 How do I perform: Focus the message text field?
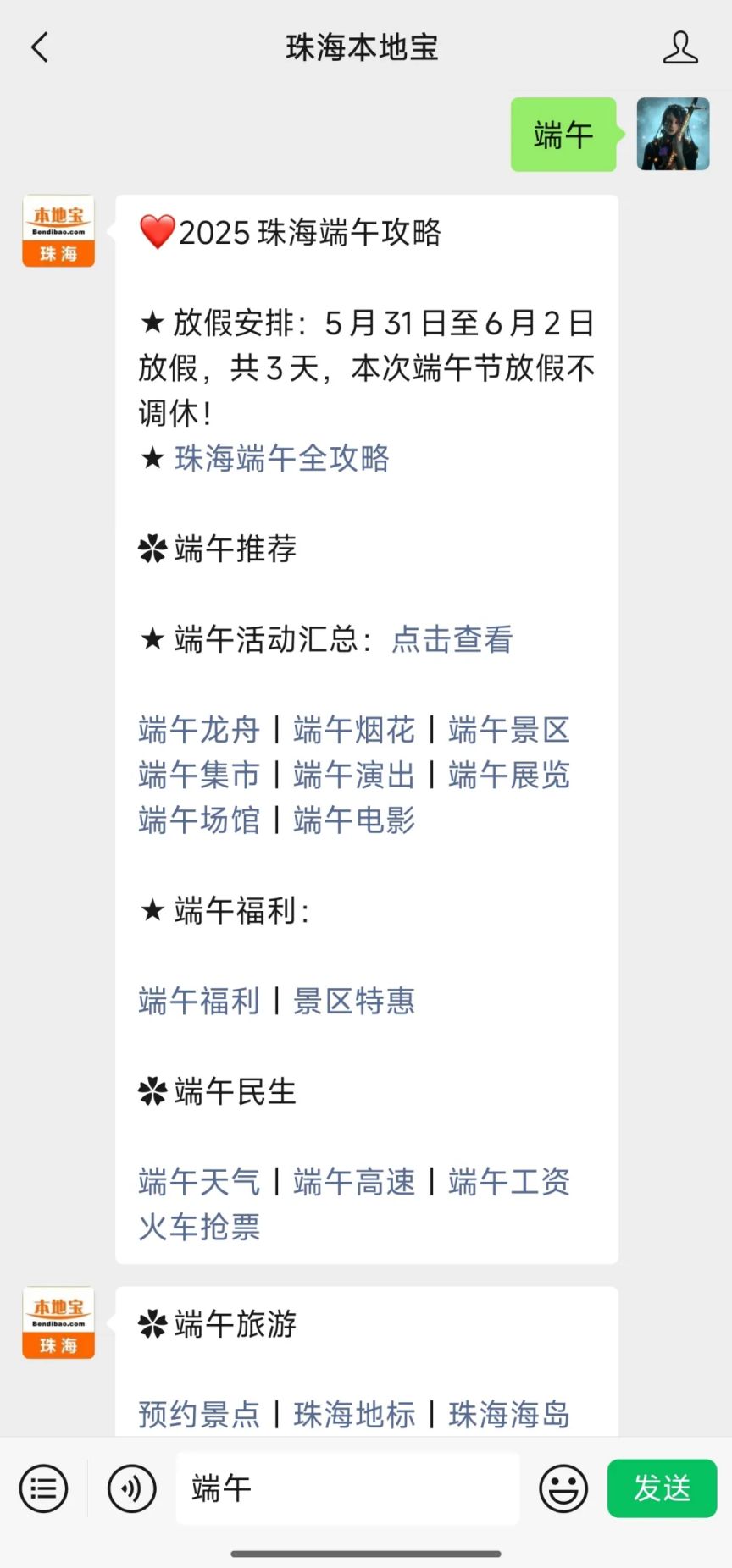pos(347,1488)
